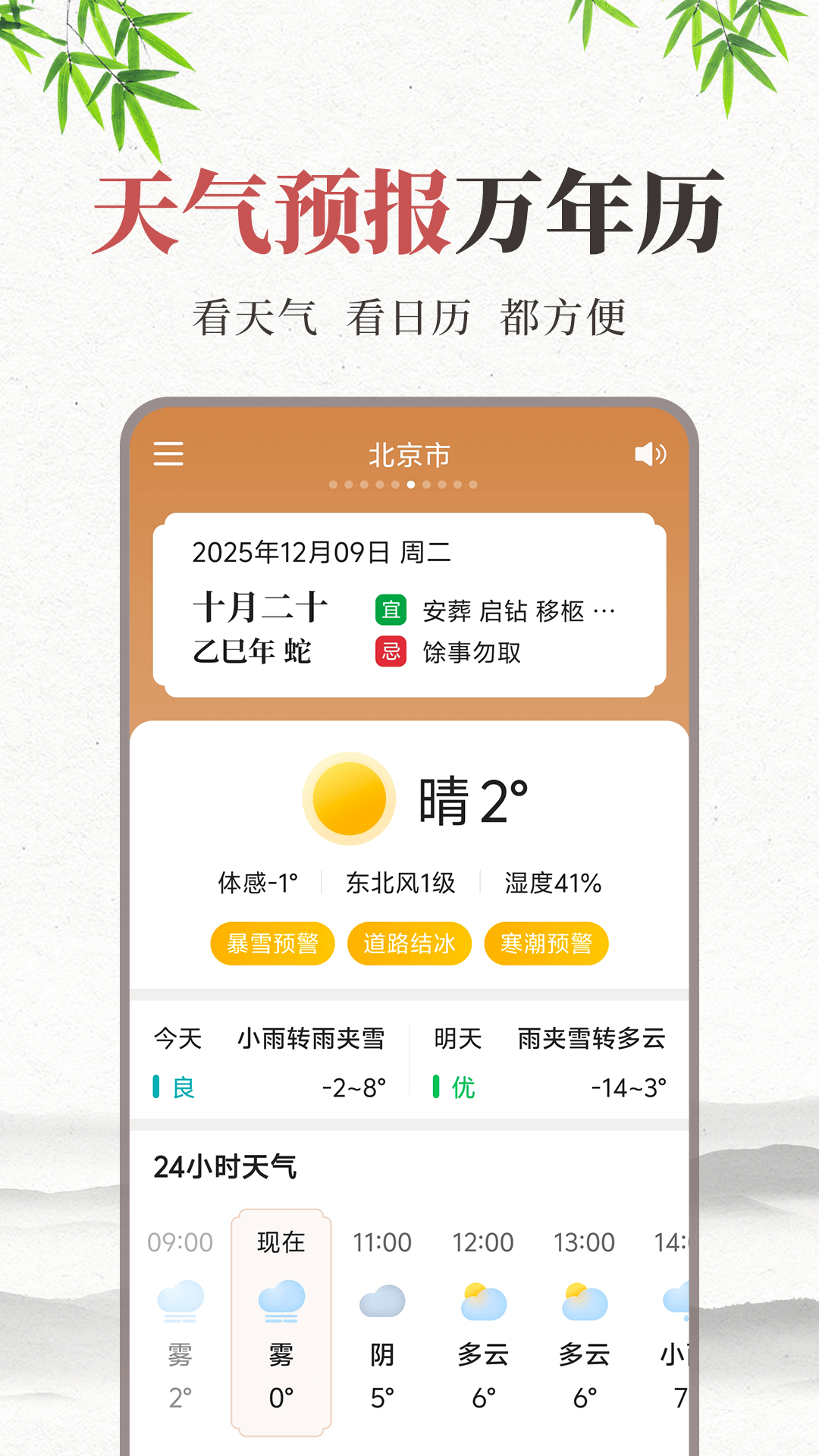
Task: View the 寒潮预警 cold wave warning
Action: point(548,943)
